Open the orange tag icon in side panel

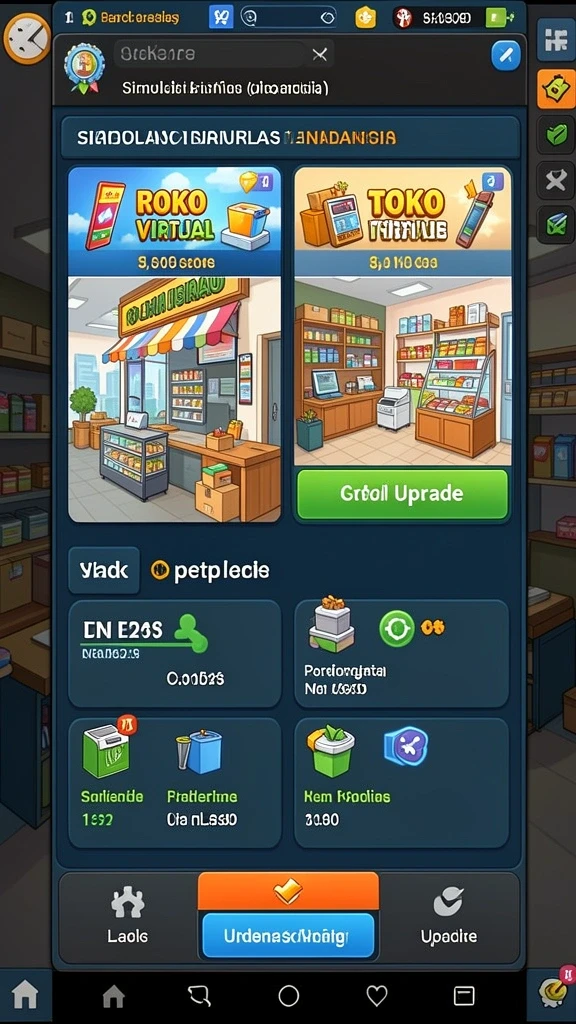tap(556, 88)
